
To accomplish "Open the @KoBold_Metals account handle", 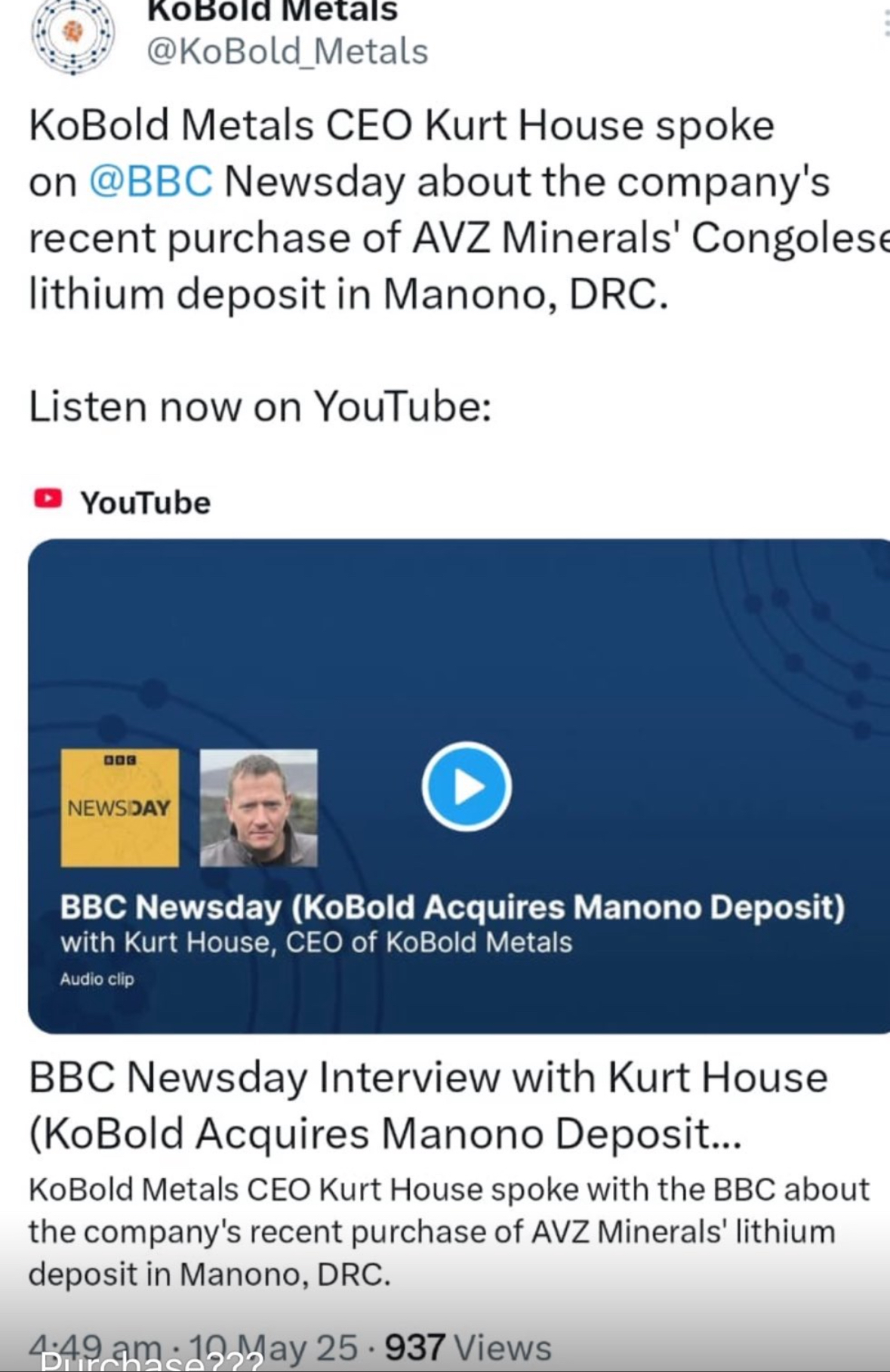I will pos(287,52).
